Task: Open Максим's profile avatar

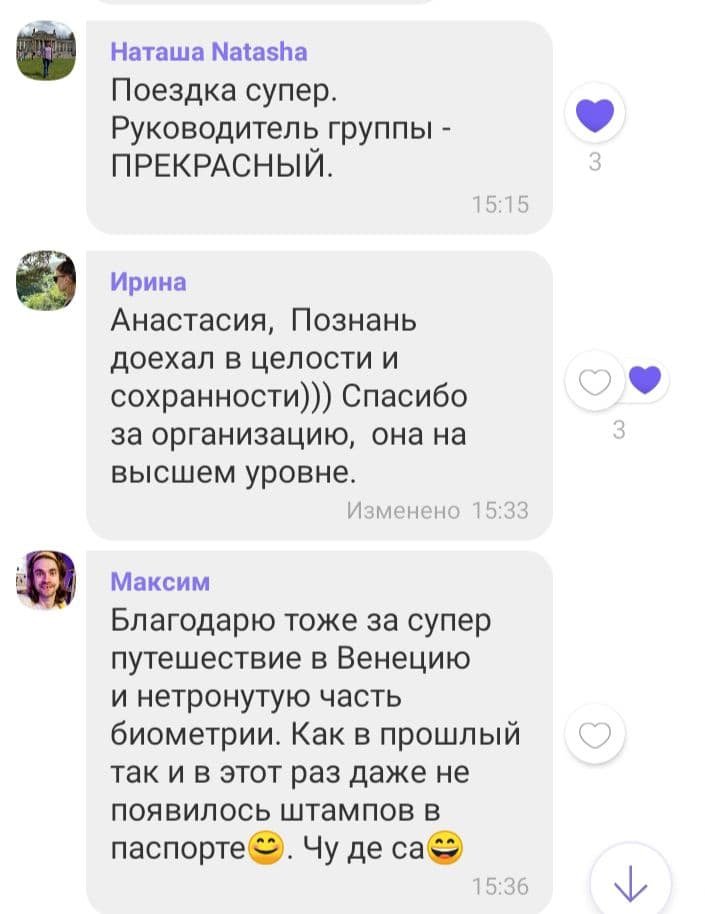Action: coord(46,580)
